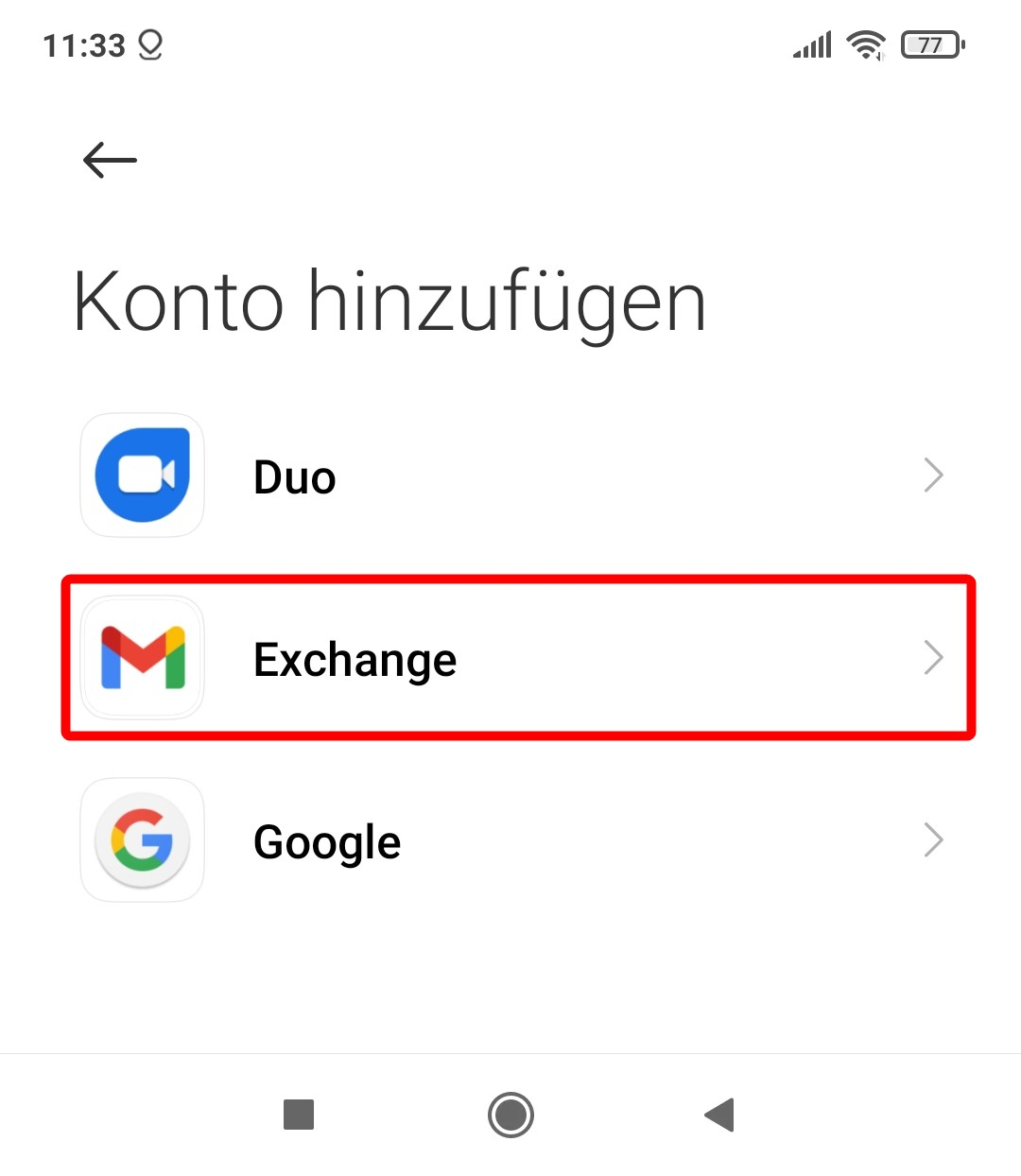Select Exchange account type
The height and width of the screenshot is (1176, 1021).
510,658
